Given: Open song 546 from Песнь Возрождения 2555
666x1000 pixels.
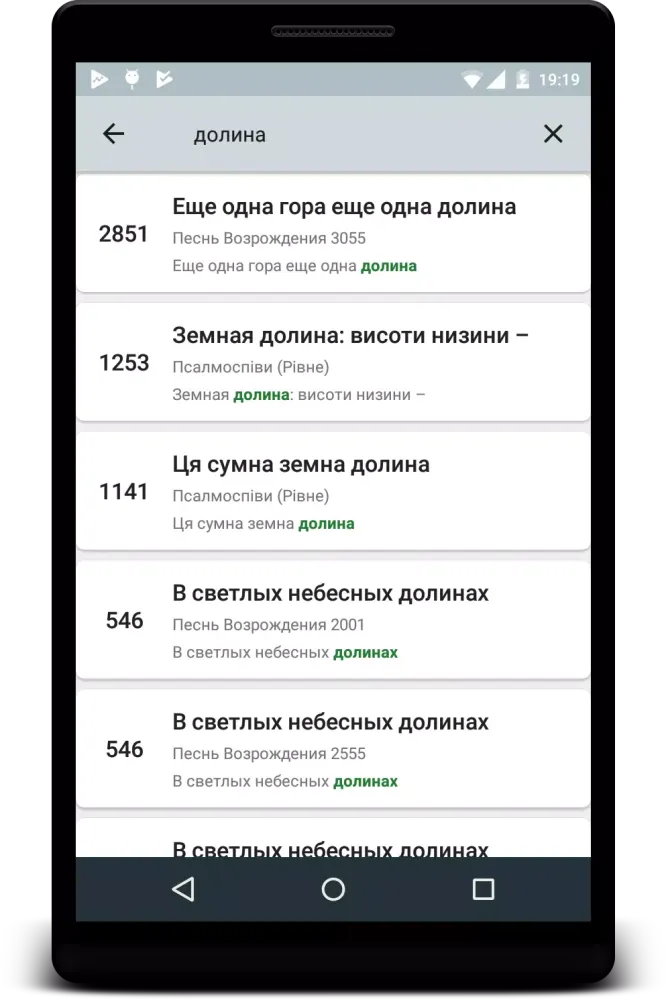Looking at the screenshot, I should tap(333, 749).
